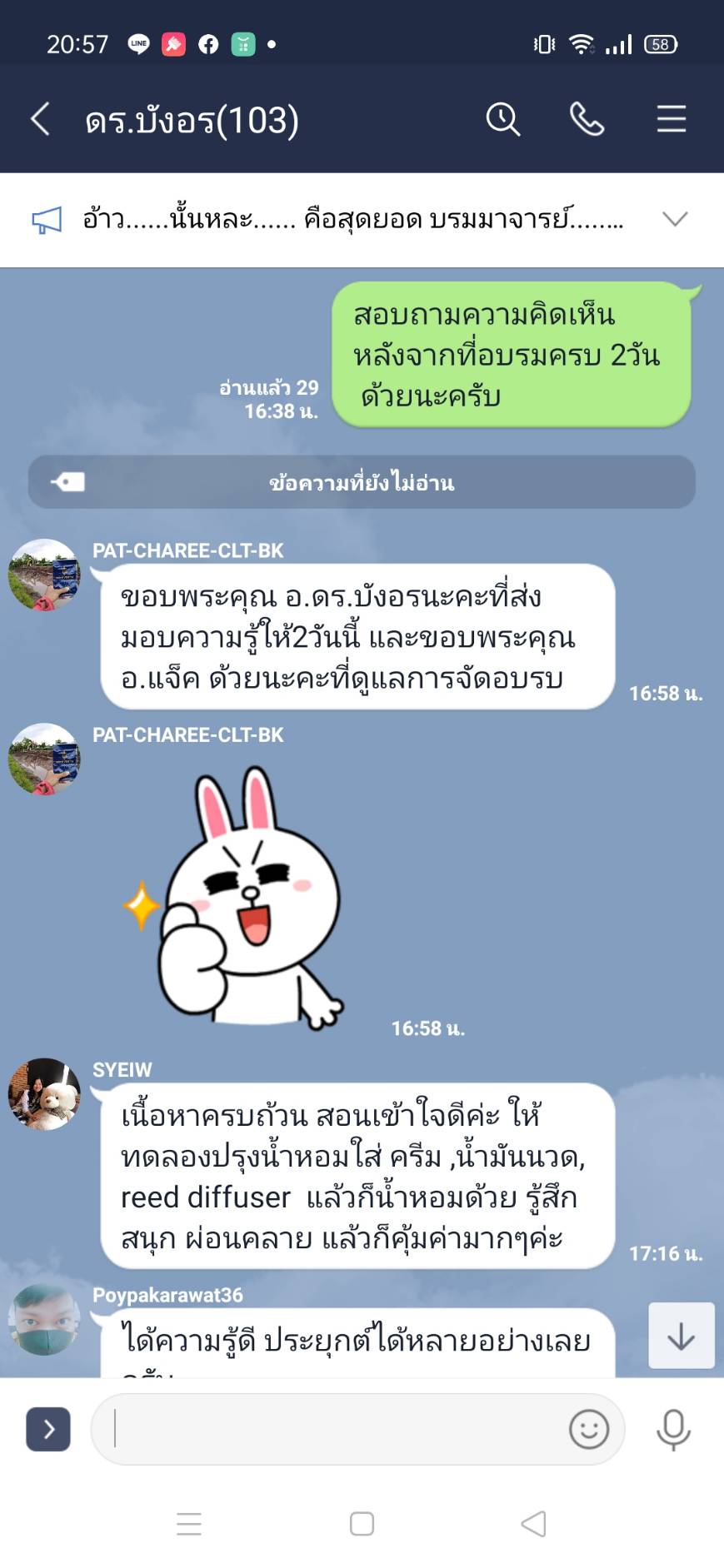Open the chat hamburger menu
This screenshot has width=724, height=1568.
671,120
